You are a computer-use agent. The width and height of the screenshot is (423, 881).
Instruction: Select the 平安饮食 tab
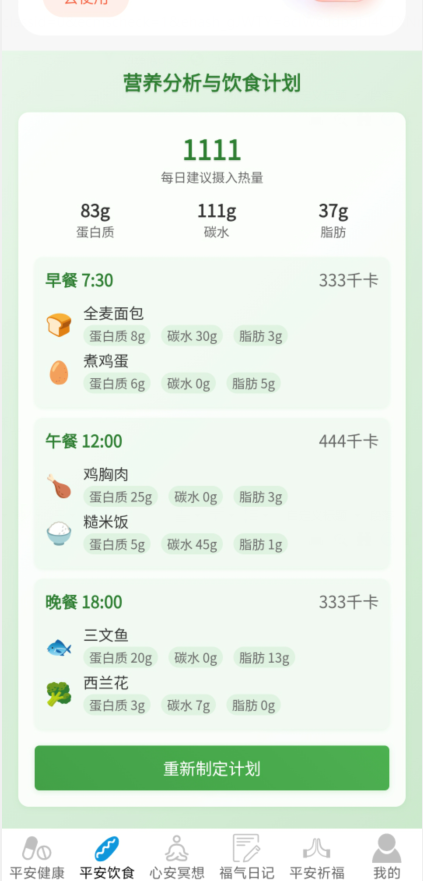[107, 857]
